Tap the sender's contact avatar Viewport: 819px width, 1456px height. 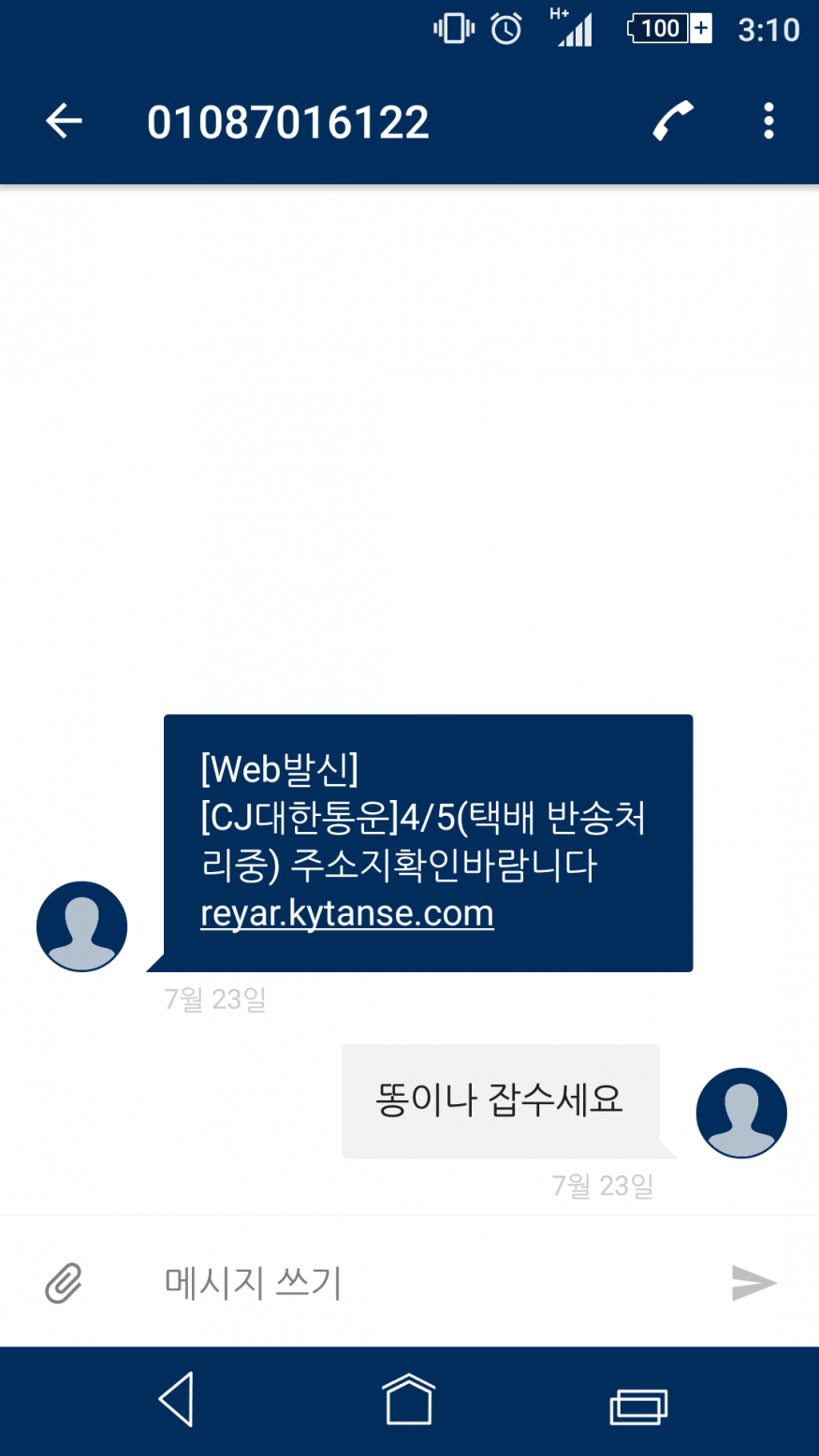[x=81, y=926]
